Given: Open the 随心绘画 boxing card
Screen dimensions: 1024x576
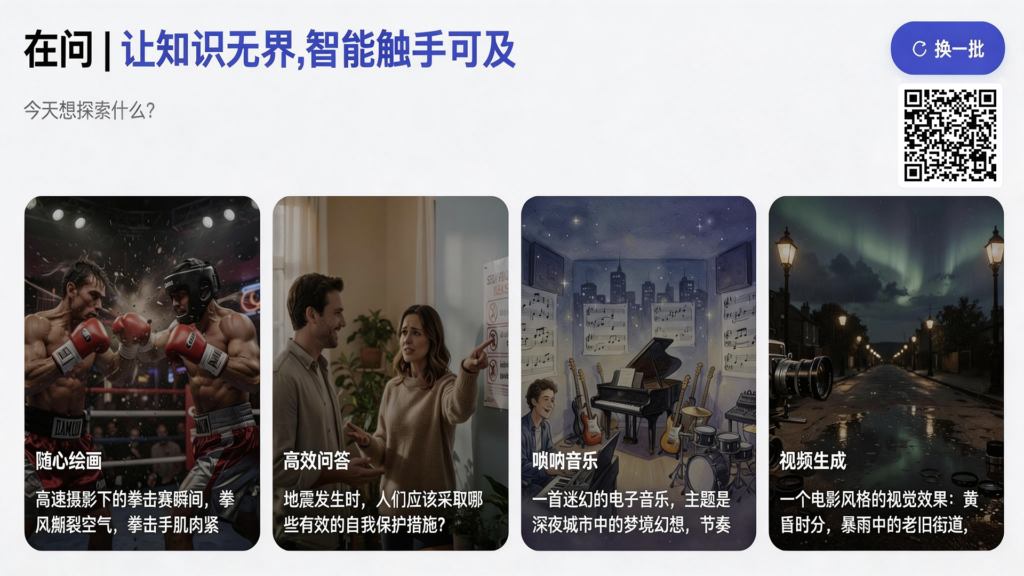Looking at the screenshot, I should tap(142, 373).
